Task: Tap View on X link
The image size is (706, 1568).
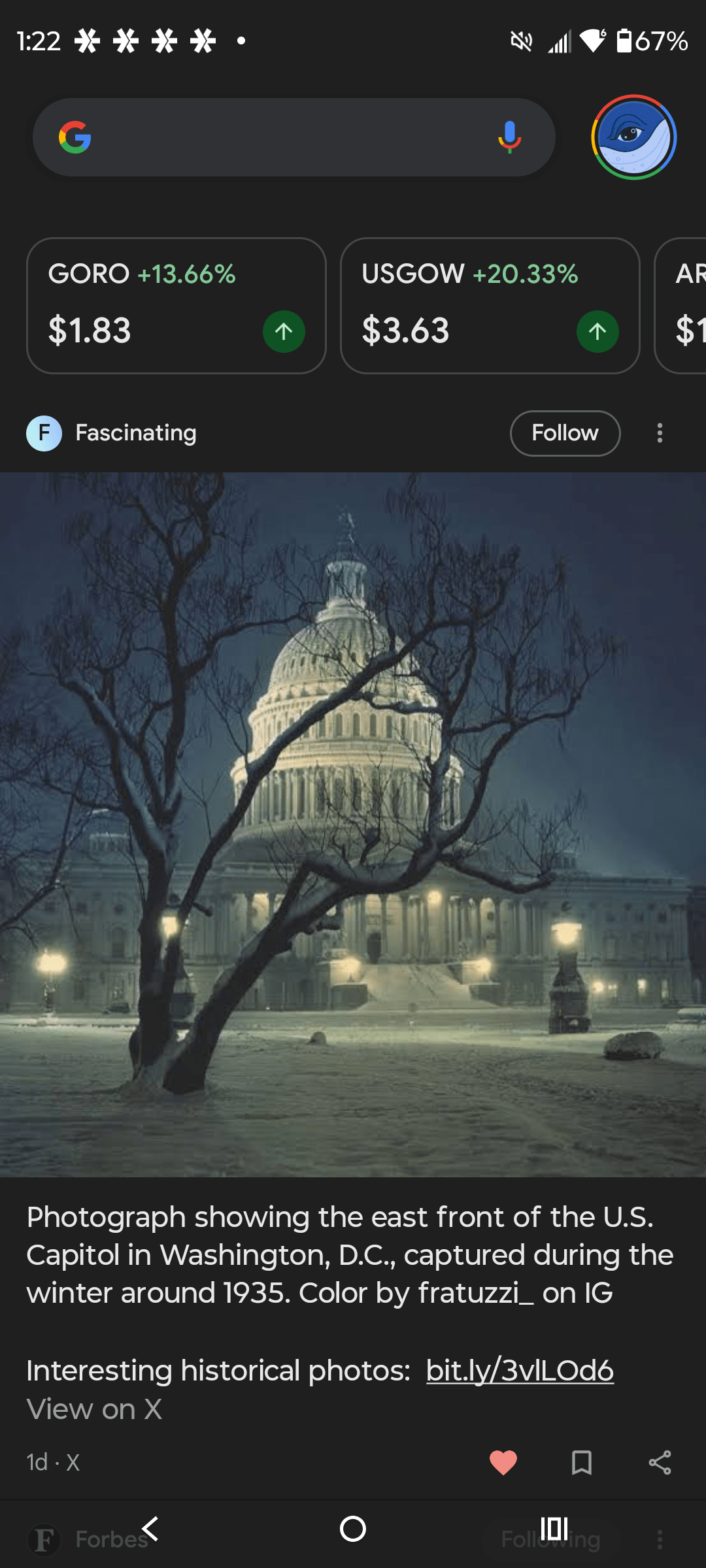Action: tap(95, 1409)
